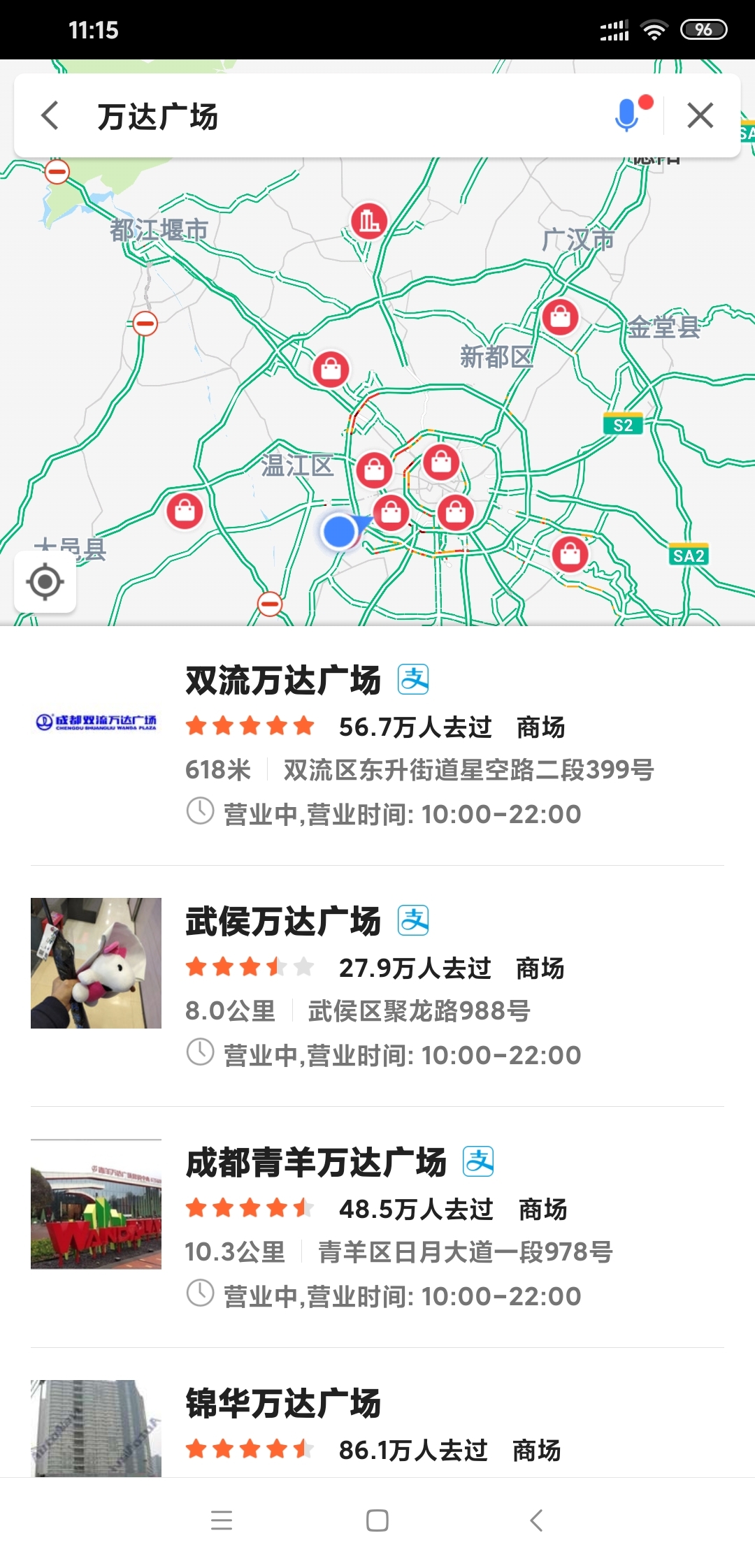Tap the shopping pin near 新都区

[x=560, y=318]
